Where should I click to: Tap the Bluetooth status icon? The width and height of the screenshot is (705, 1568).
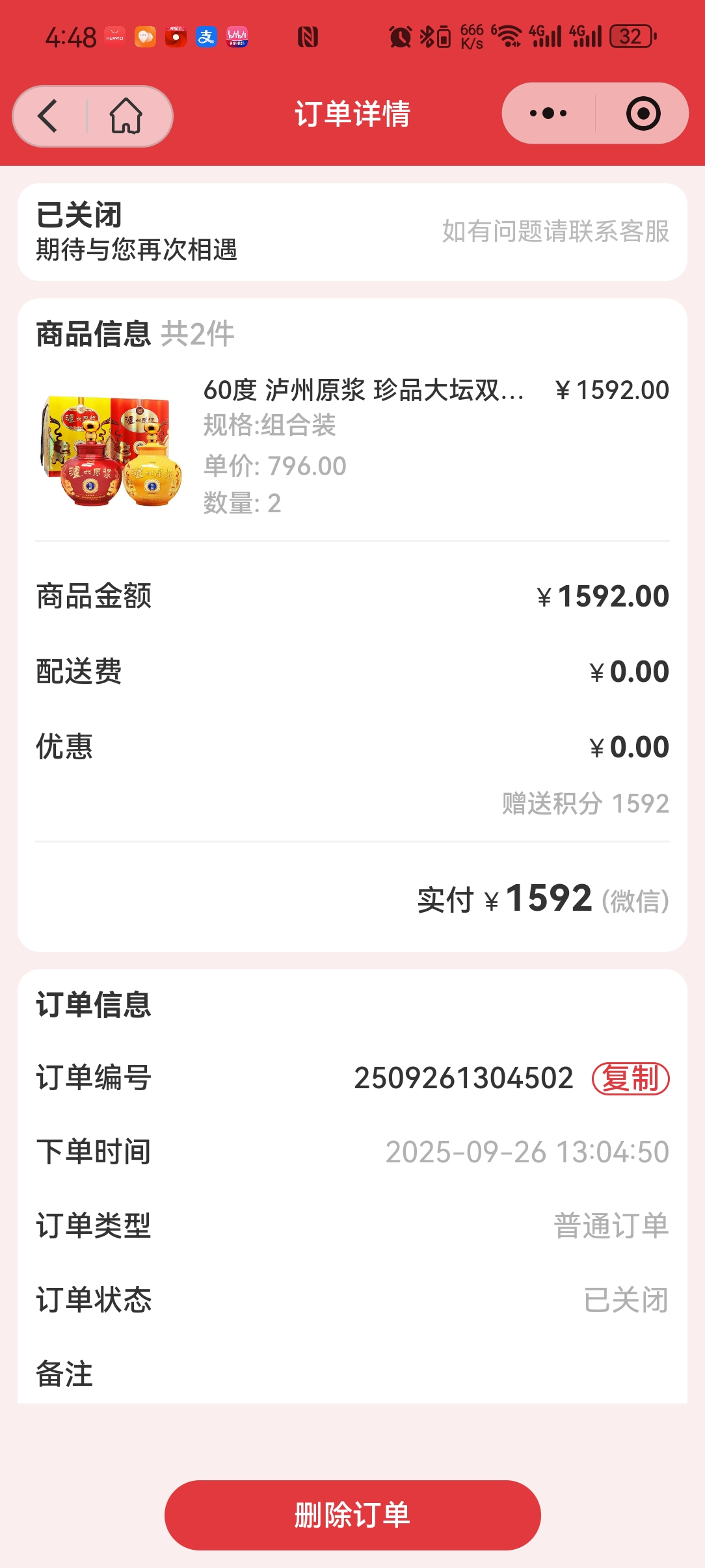(x=426, y=38)
